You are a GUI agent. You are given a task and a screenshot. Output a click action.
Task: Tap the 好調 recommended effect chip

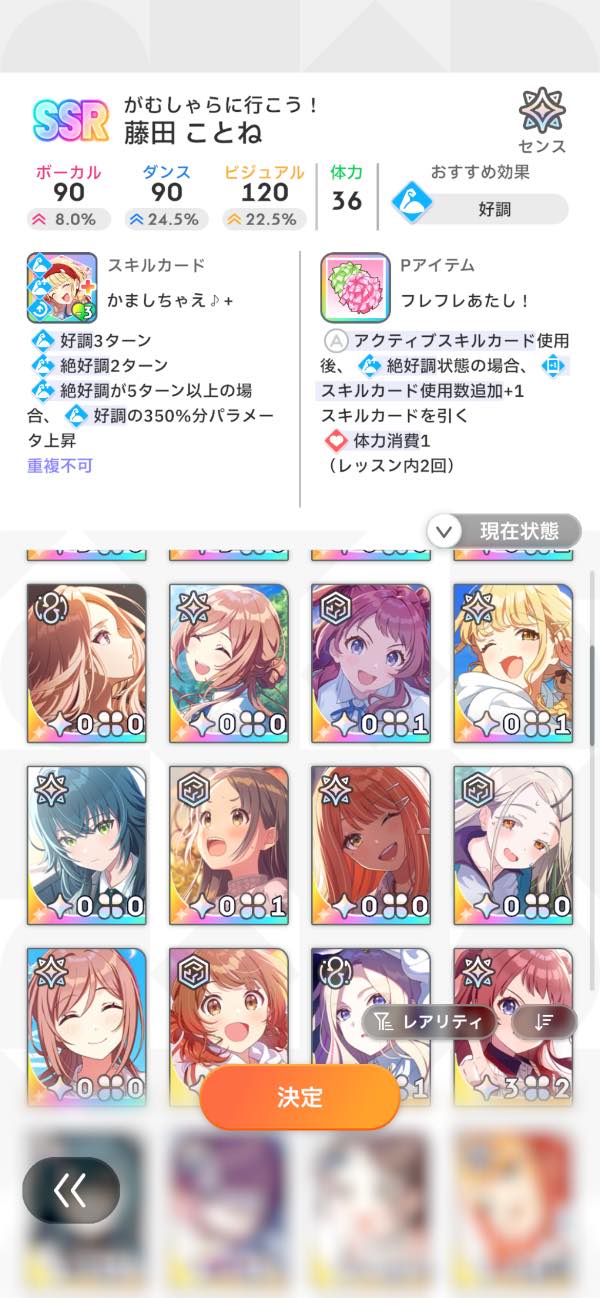pyautogui.click(x=480, y=209)
